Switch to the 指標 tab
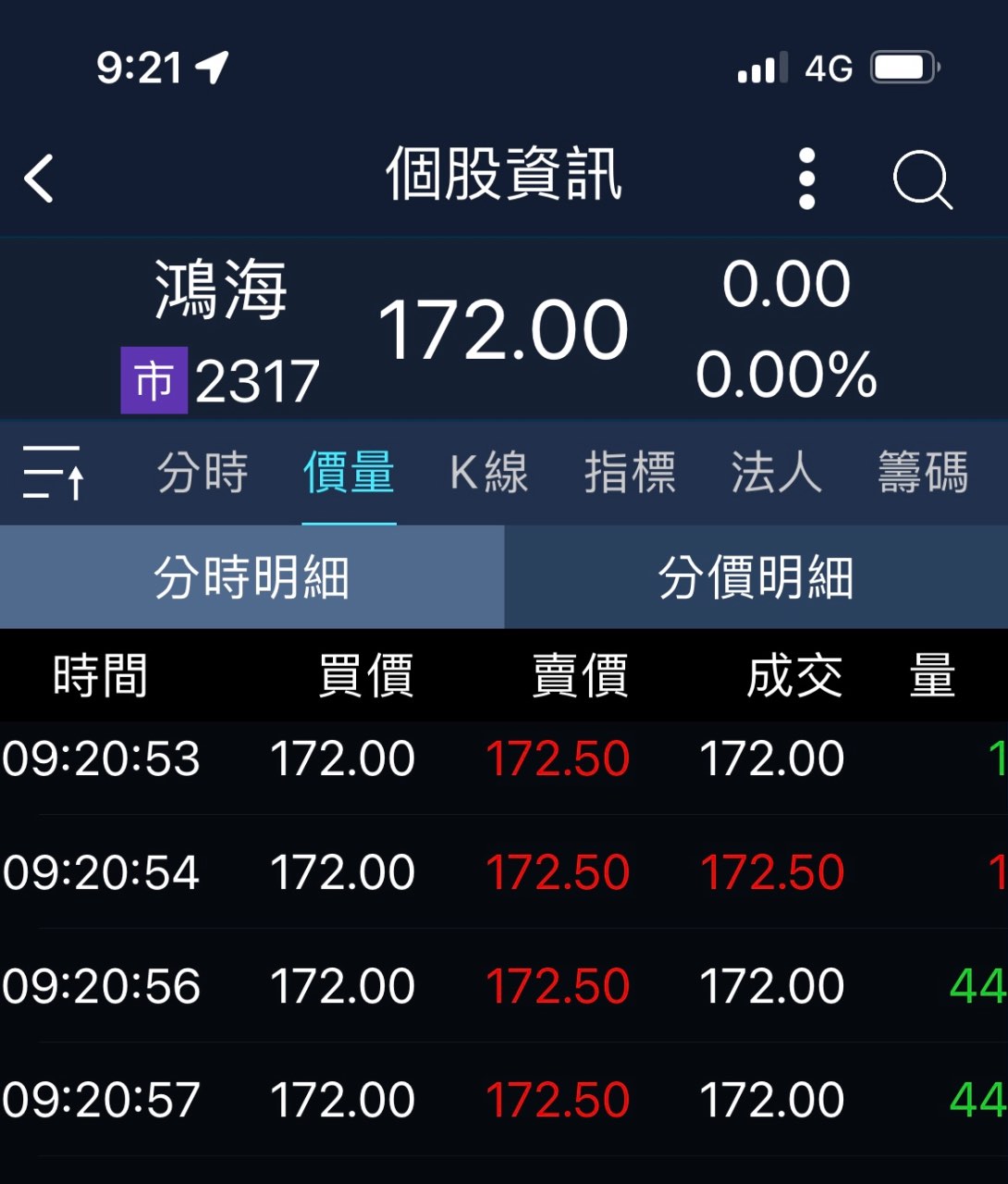 630,472
